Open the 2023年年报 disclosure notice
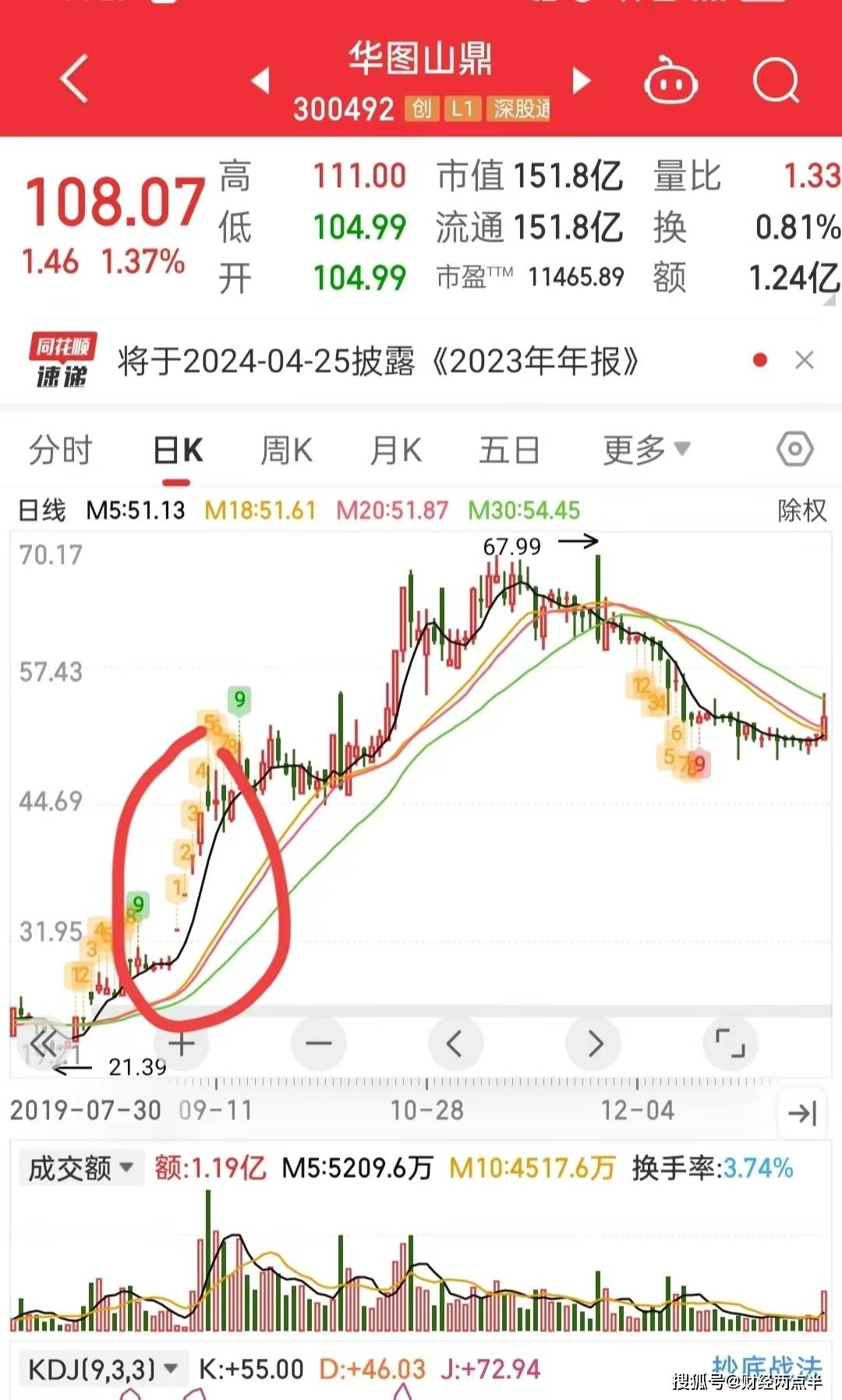842x1400 pixels. (378, 361)
